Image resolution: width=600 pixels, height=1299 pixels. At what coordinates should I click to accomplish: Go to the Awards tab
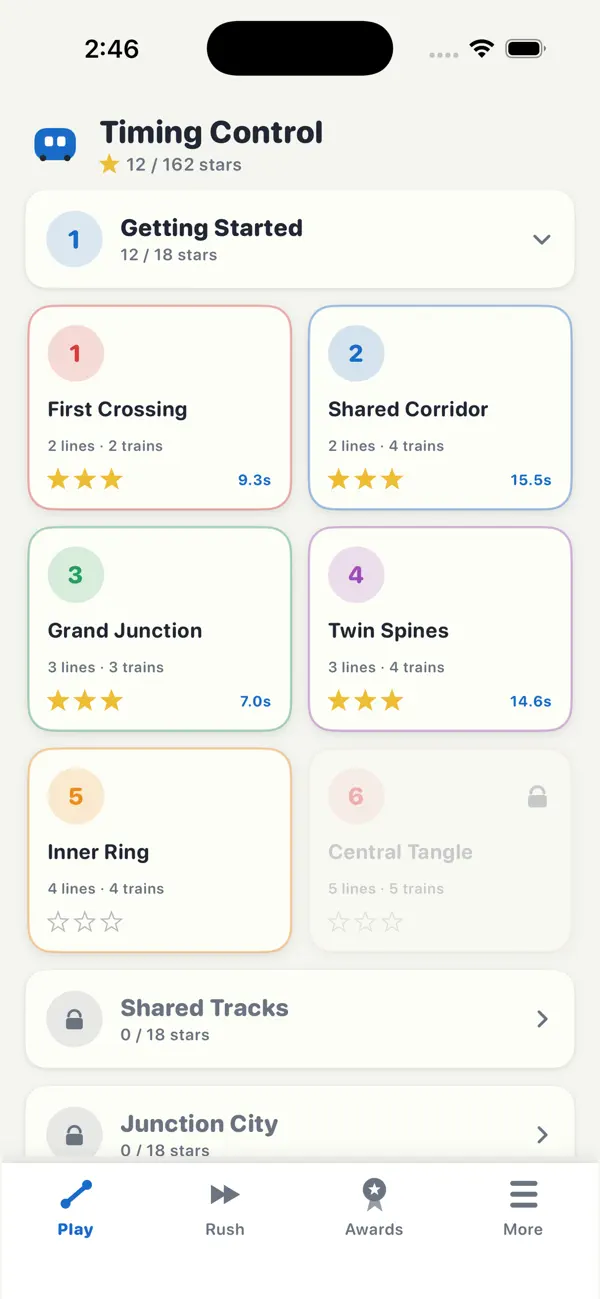point(374,1208)
